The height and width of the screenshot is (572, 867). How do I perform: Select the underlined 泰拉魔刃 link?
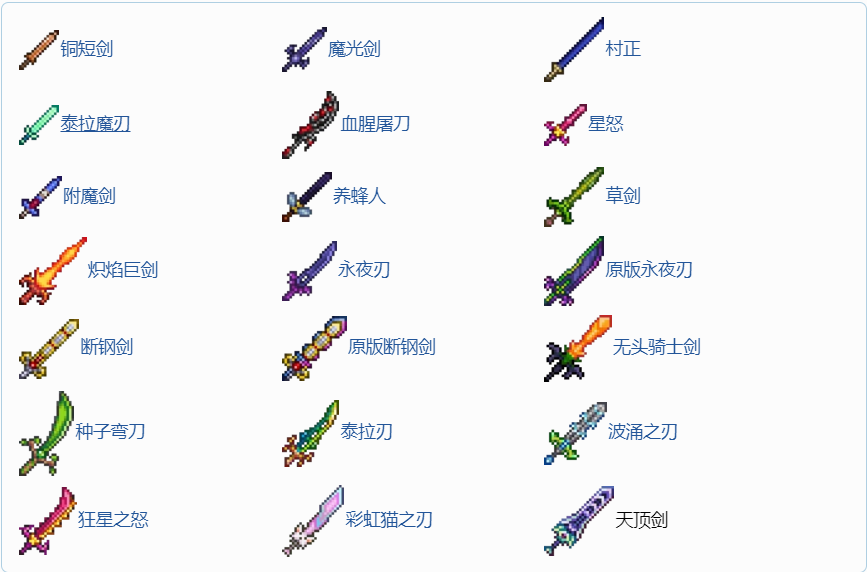95,123
